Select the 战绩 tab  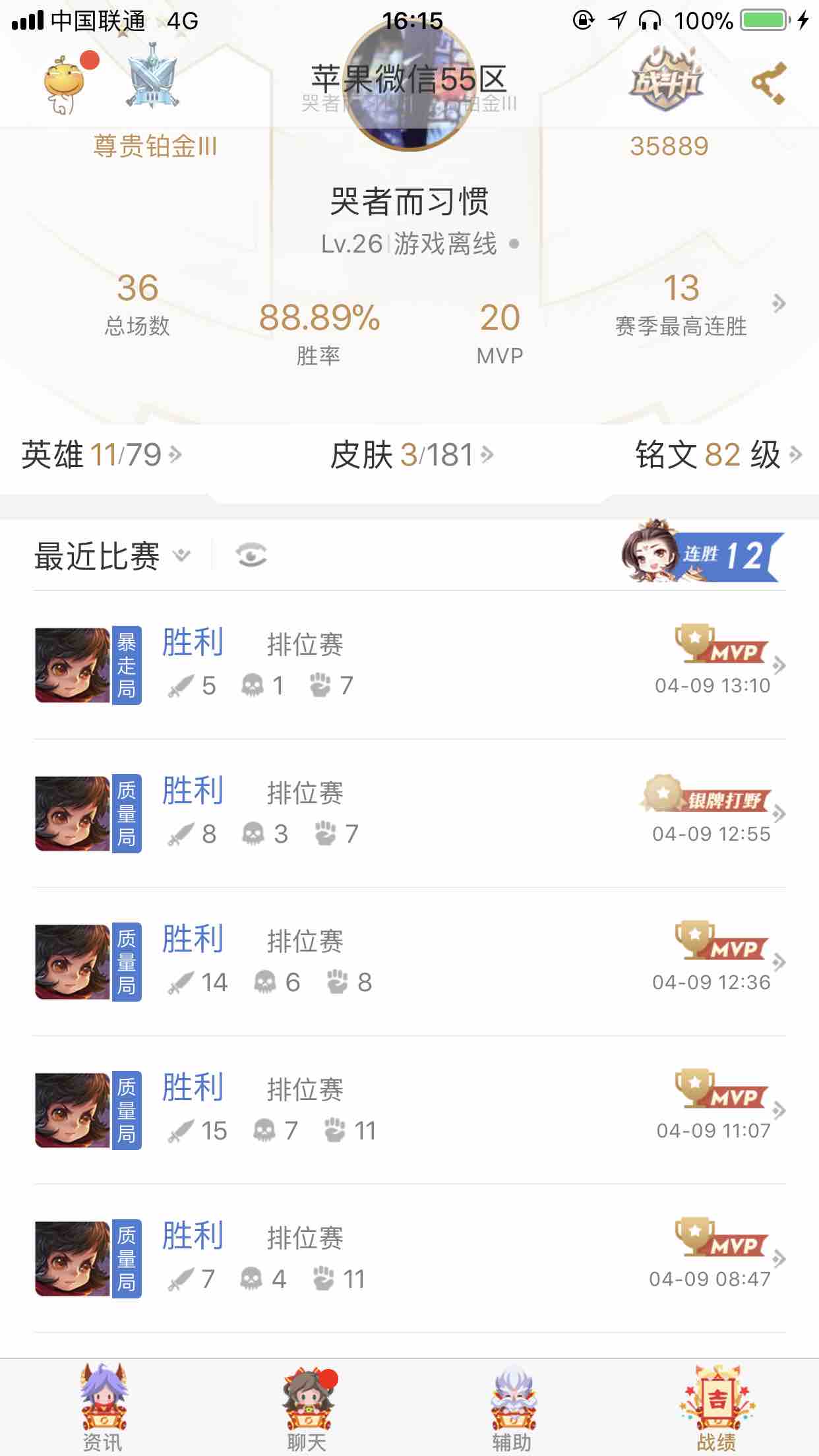click(716, 1408)
